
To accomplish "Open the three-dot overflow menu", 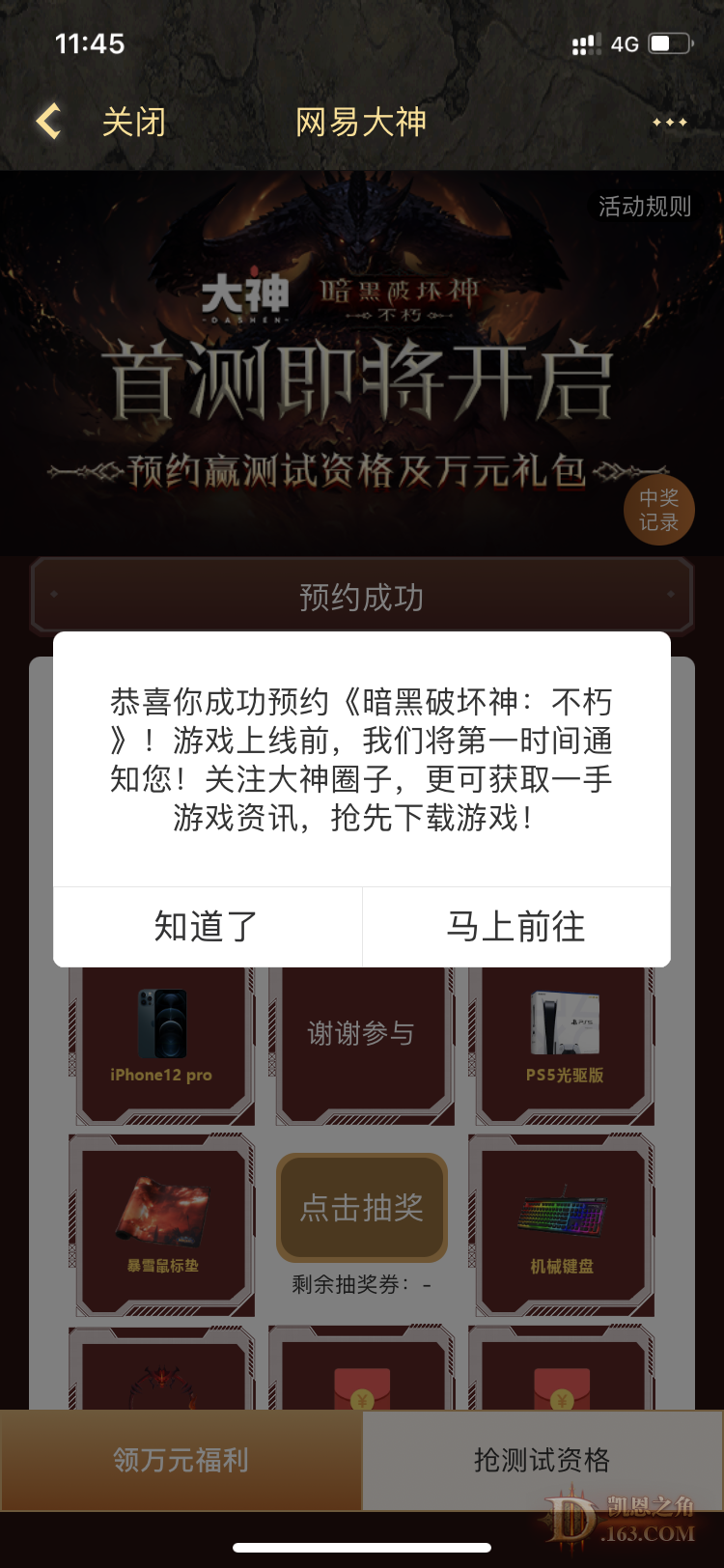I will click(x=669, y=123).
